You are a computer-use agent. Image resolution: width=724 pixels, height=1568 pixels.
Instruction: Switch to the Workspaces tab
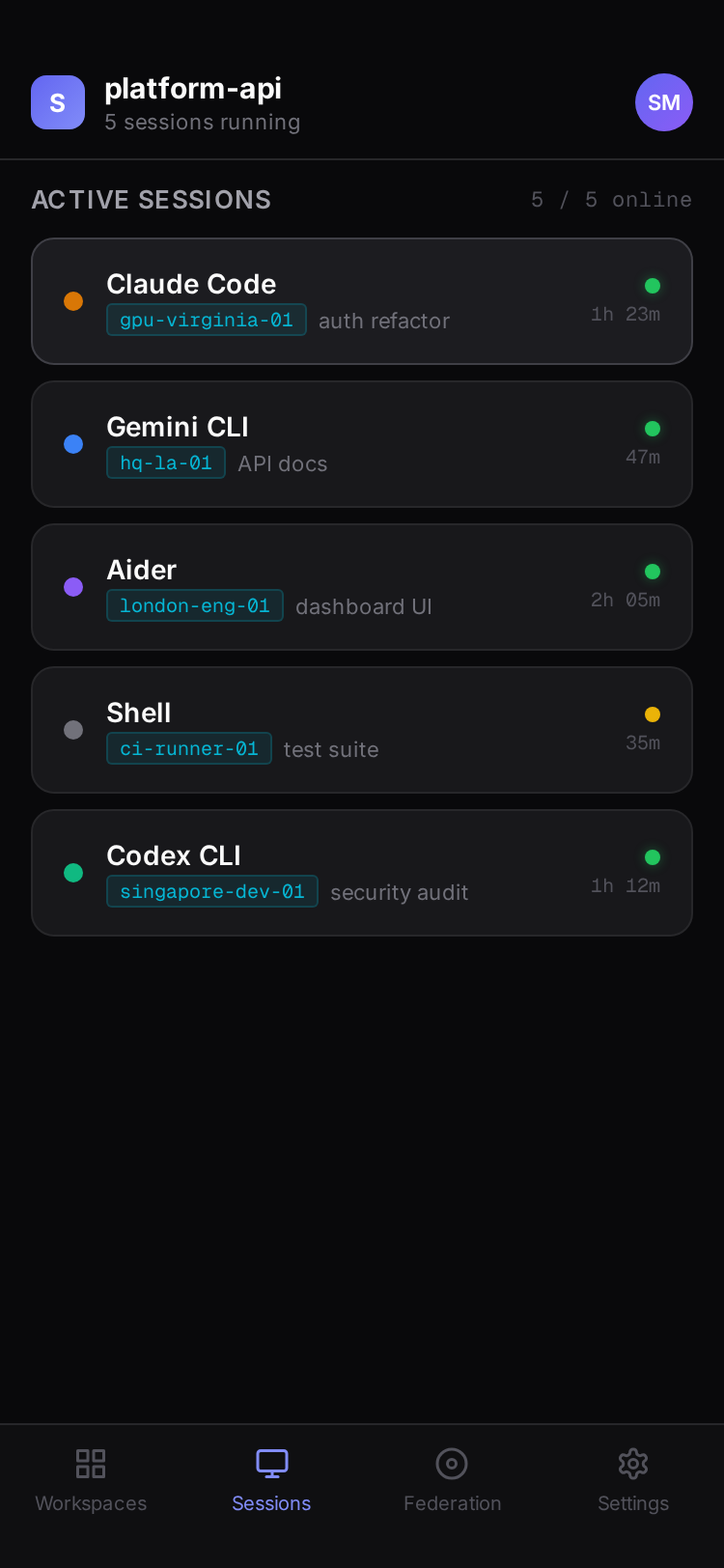click(90, 1480)
